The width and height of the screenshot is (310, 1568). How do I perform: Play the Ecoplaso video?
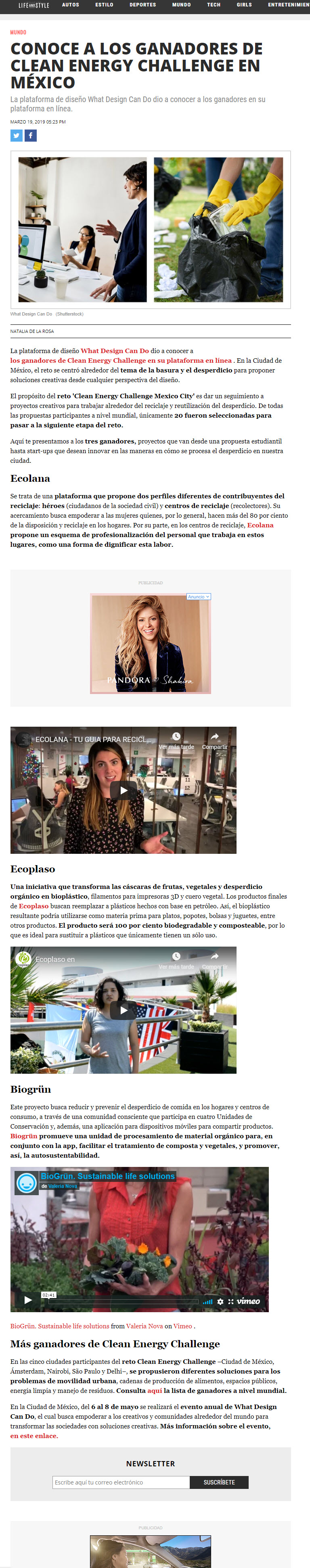[124, 1010]
